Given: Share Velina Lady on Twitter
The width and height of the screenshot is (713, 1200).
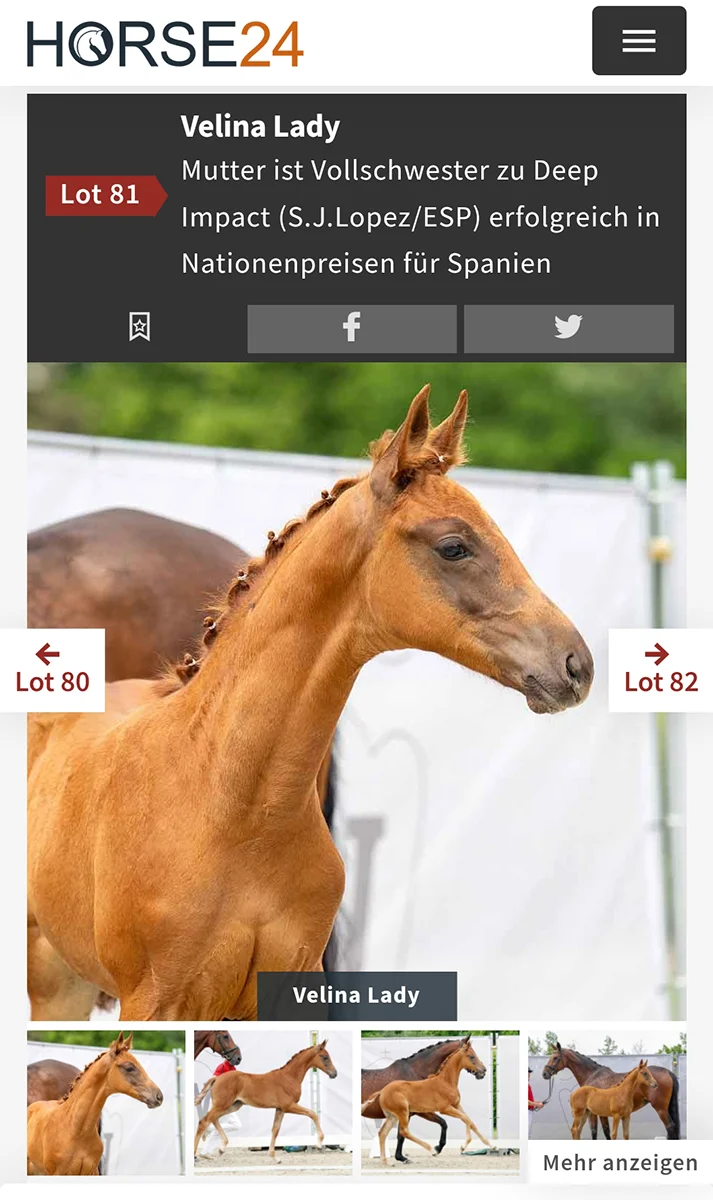Looking at the screenshot, I should pyautogui.click(x=568, y=328).
